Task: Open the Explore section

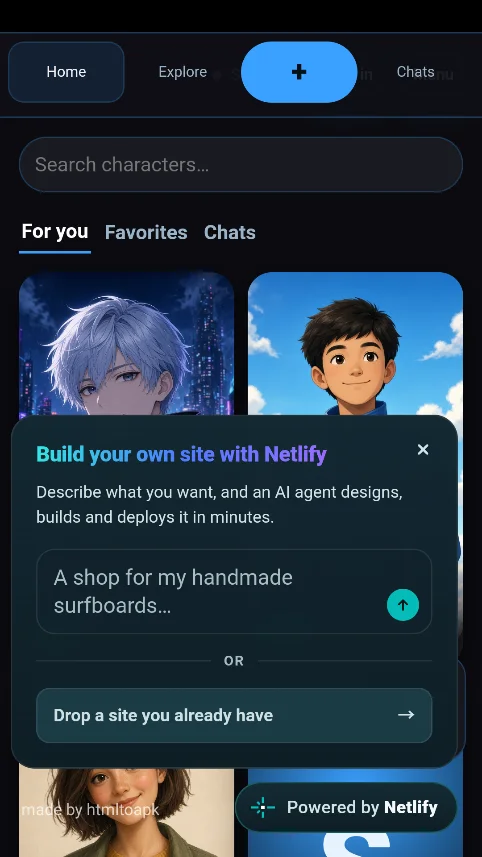Action: 183,72
